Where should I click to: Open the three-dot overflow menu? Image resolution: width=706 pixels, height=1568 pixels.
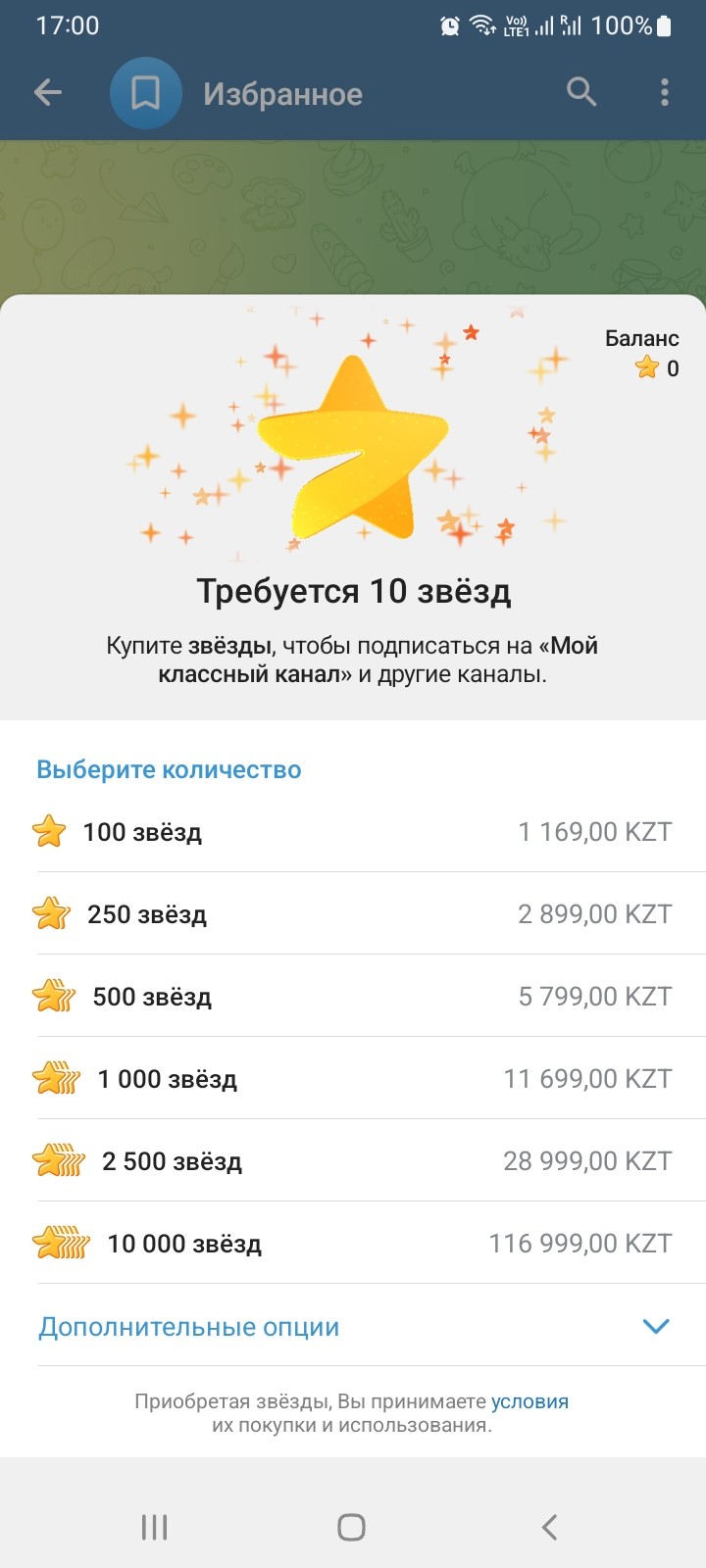(x=665, y=92)
